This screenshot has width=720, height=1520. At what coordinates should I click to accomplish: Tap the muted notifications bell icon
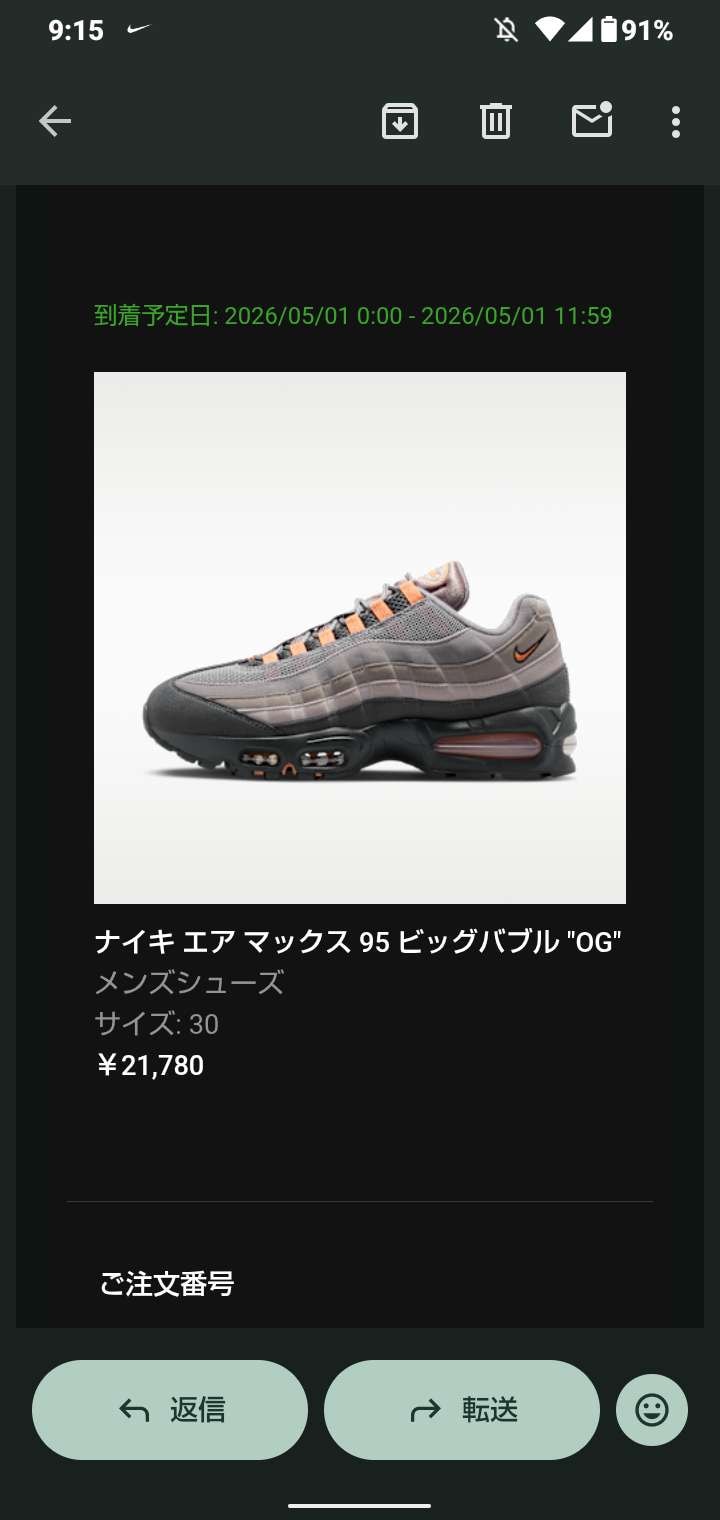505,29
